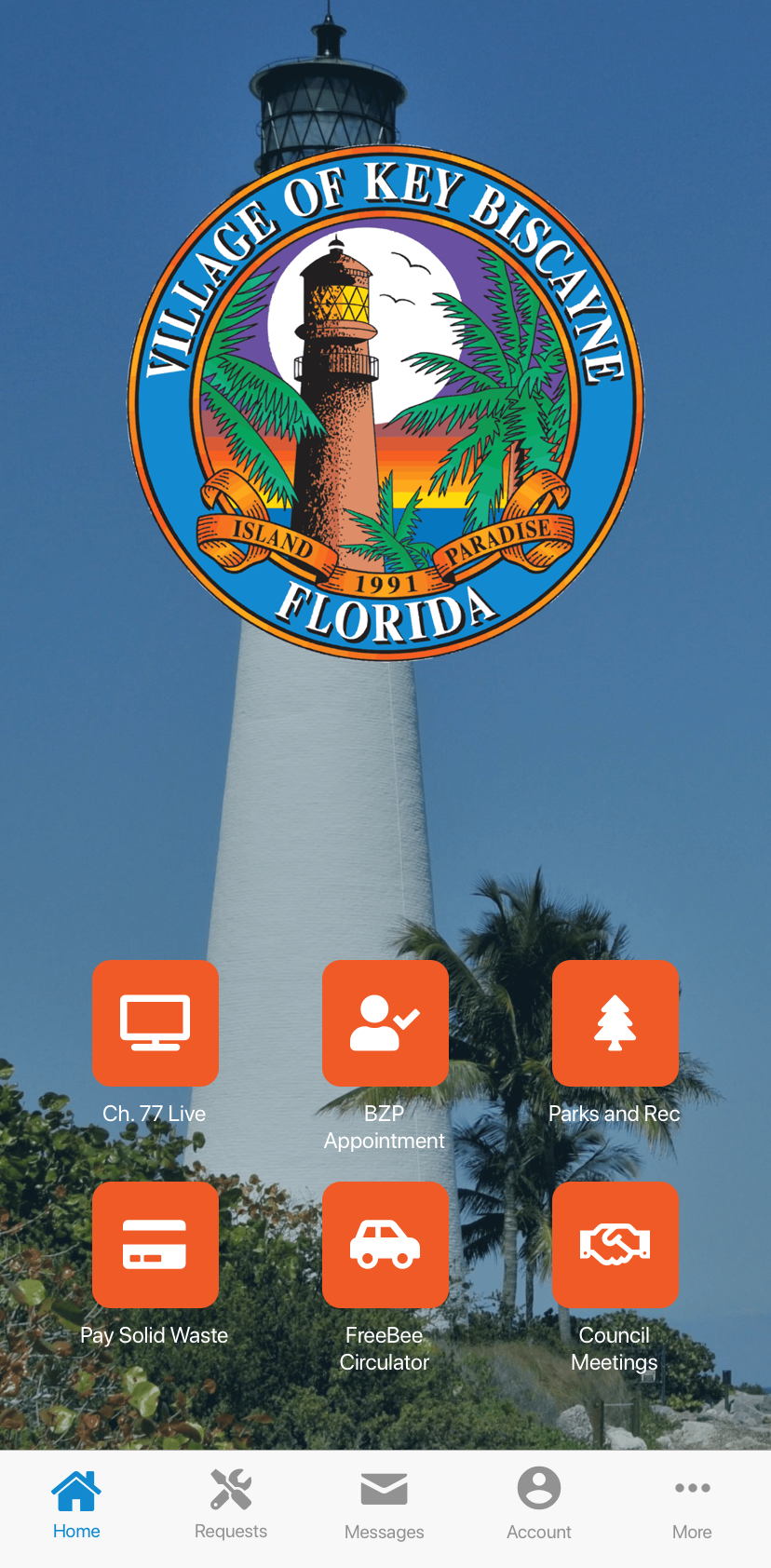Image resolution: width=771 pixels, height=1568 pixels.
Task: Open Ch. 77 Live stream
Action: click(156, 1023)
